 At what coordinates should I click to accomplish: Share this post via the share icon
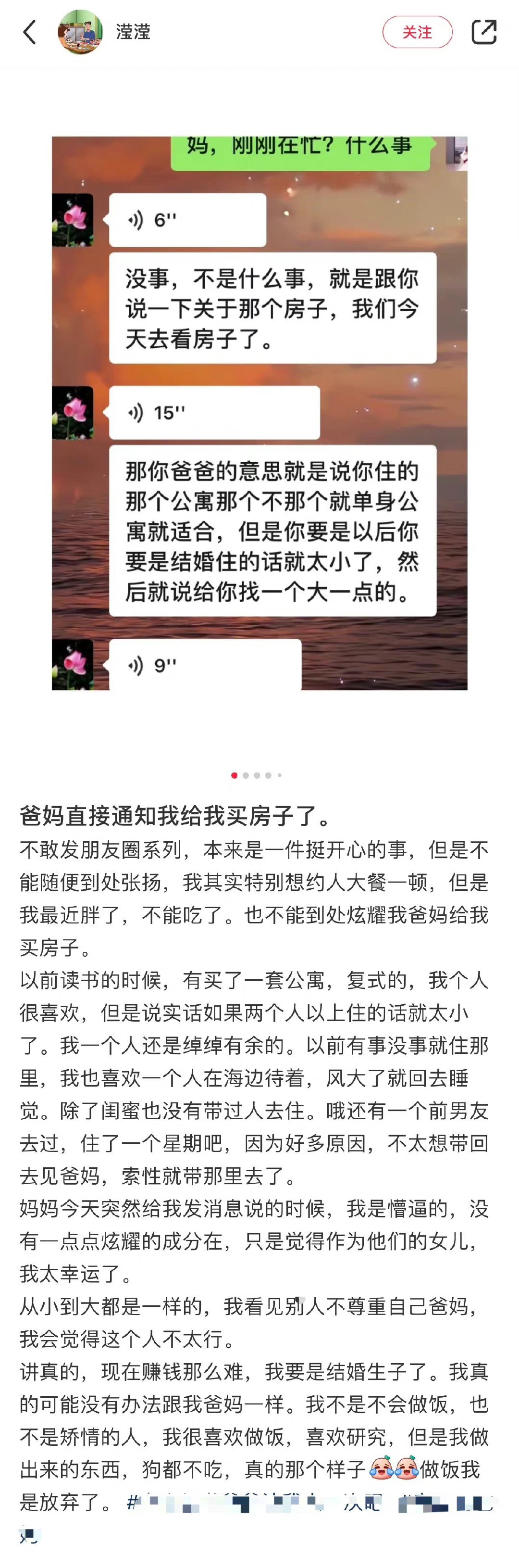point(484,32)
